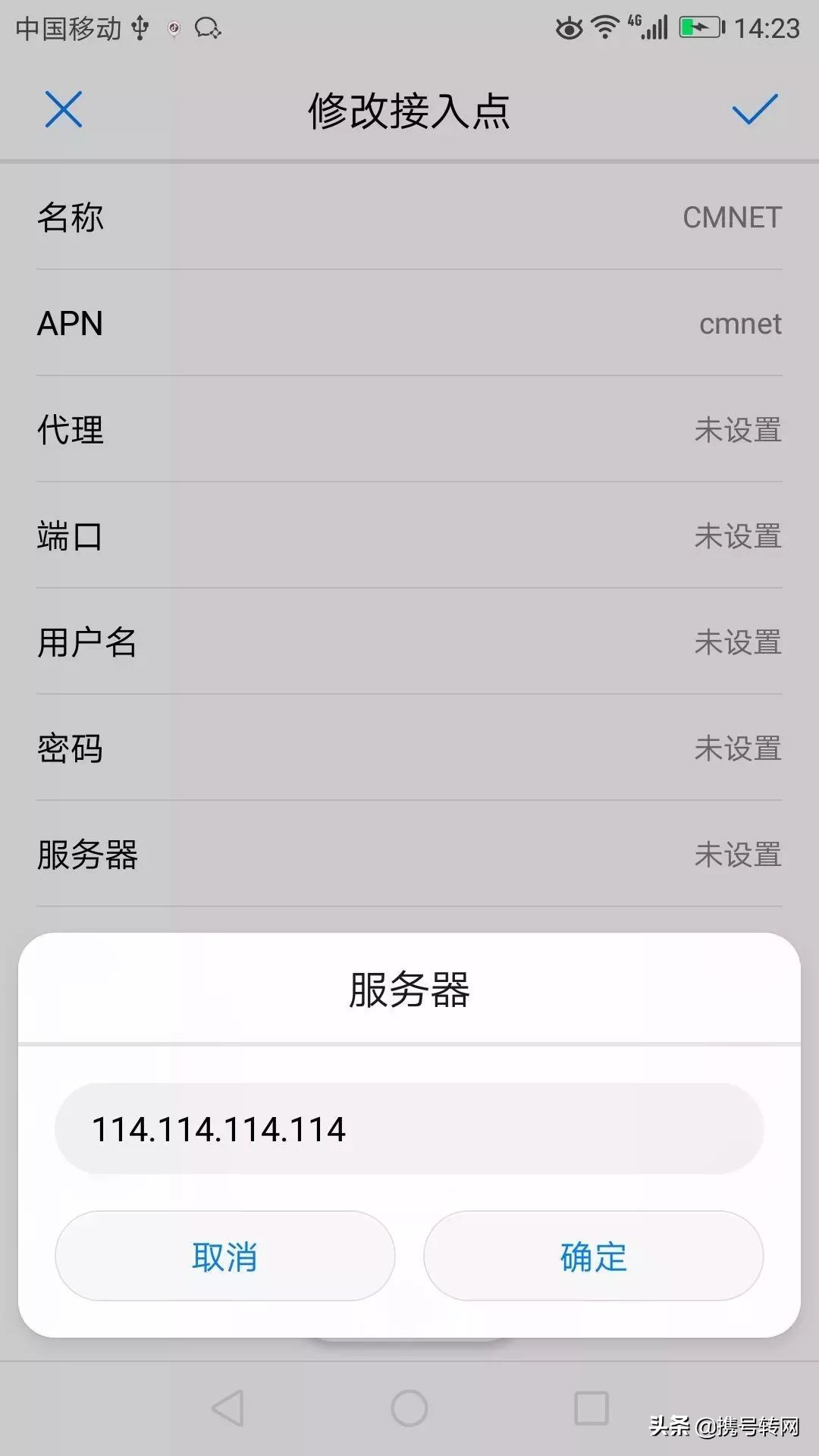The image size is (819, 1456).
Task: Edit the 端口 port setting
Action: (x=409, y=537)
